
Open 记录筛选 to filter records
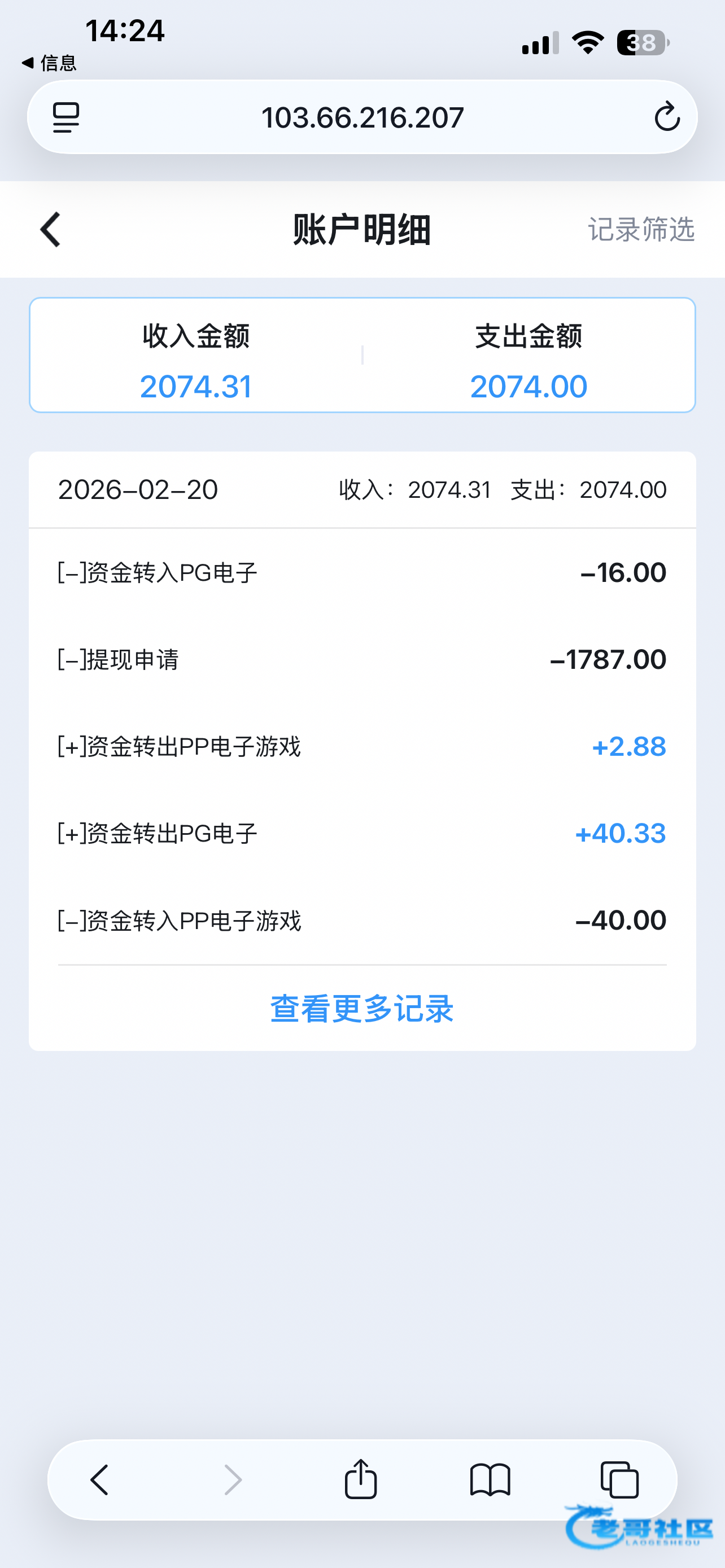point(640,230)
